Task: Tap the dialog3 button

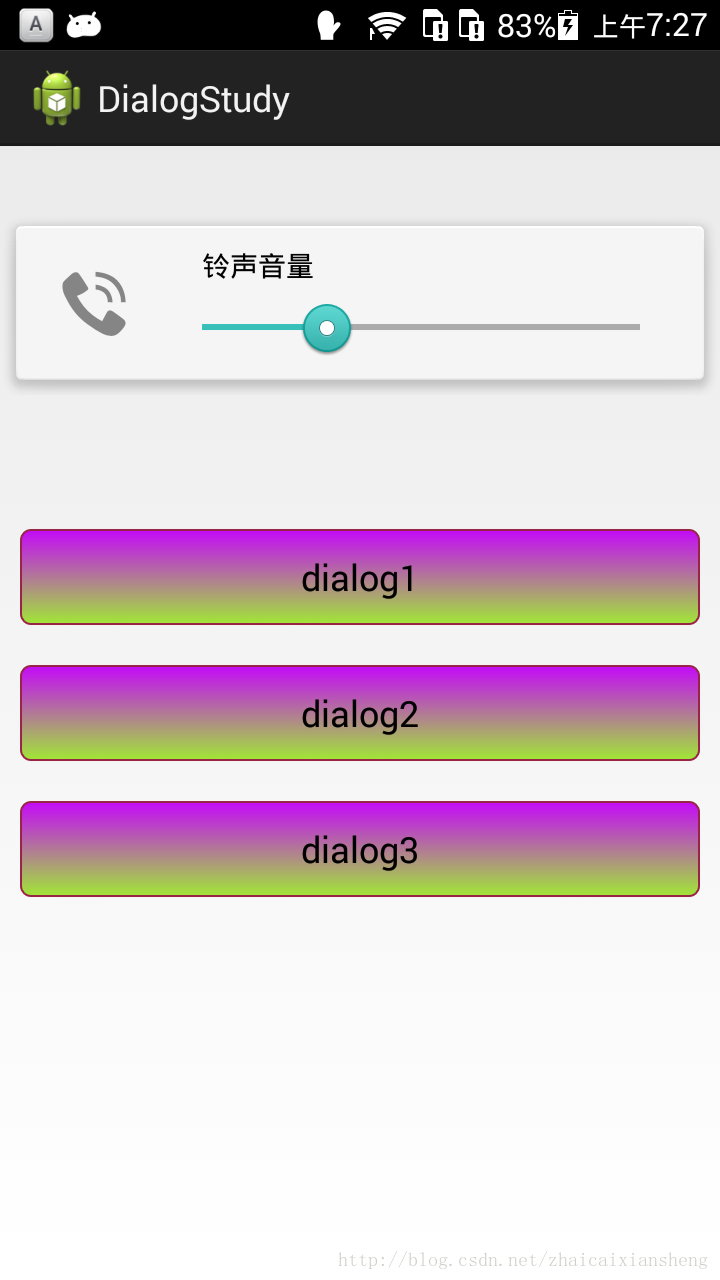Action: 360,849
